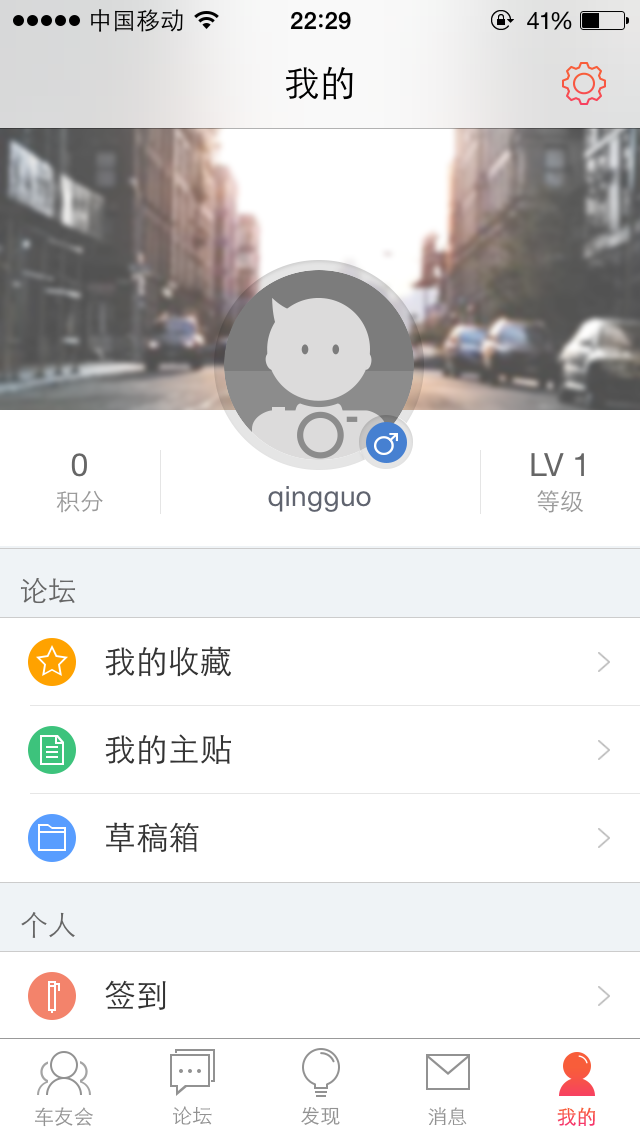Switch to the 发现 tab

[320, 1088]
